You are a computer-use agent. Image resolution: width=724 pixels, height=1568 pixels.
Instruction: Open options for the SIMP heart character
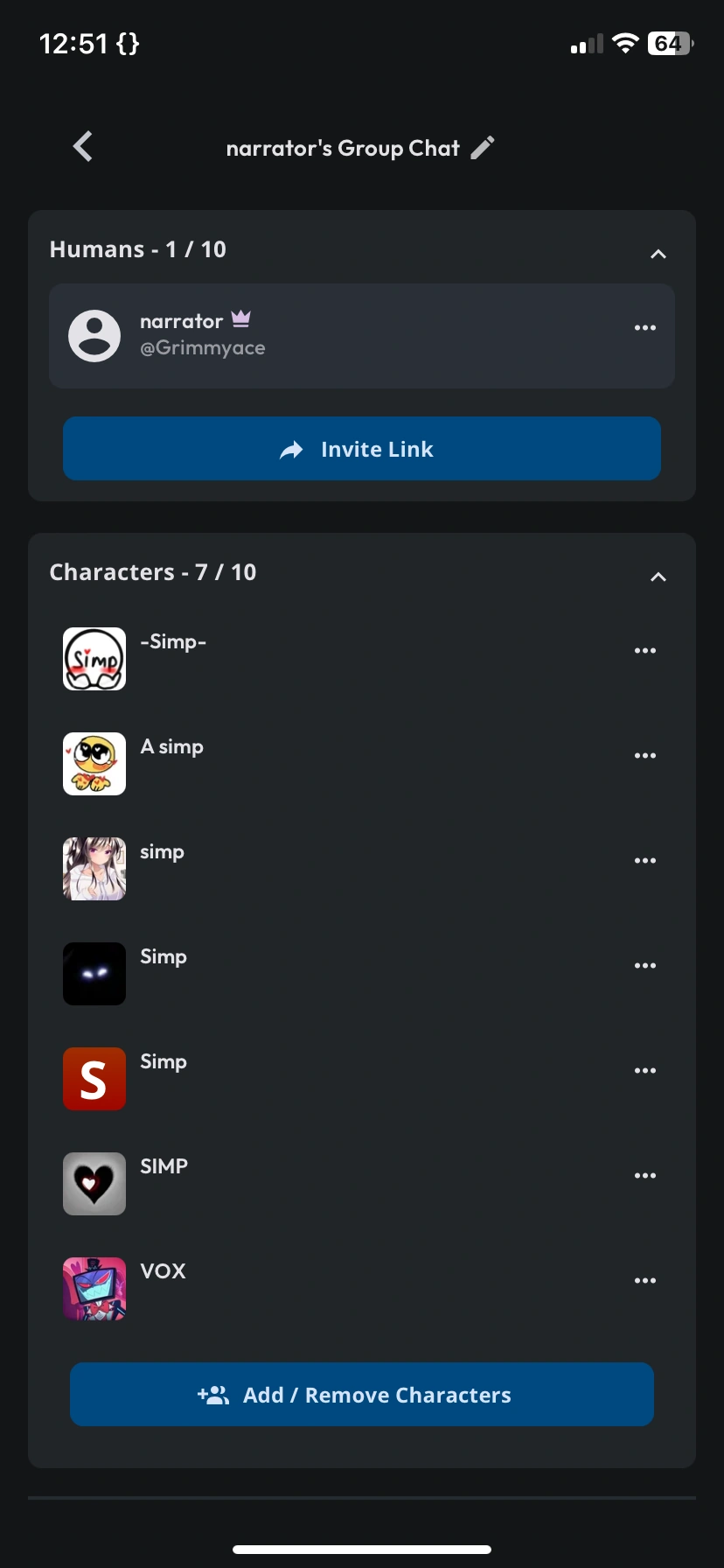pyautogui.click(x=645, y=1176)
